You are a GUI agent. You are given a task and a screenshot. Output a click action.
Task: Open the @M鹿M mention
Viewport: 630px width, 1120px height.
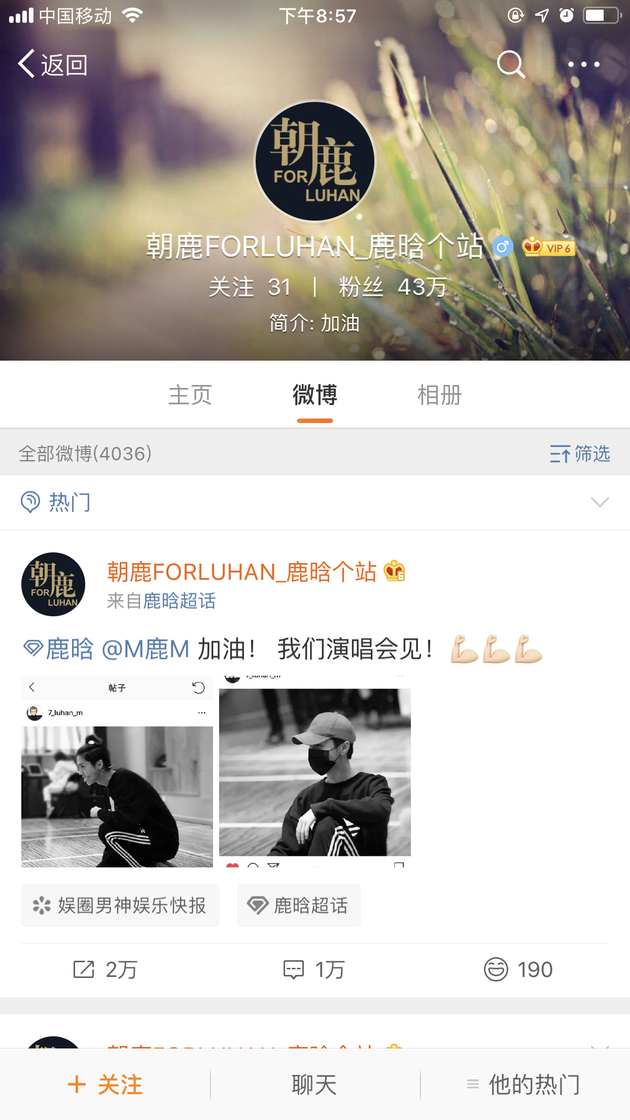pyautogui.click(x=145, y=649)
